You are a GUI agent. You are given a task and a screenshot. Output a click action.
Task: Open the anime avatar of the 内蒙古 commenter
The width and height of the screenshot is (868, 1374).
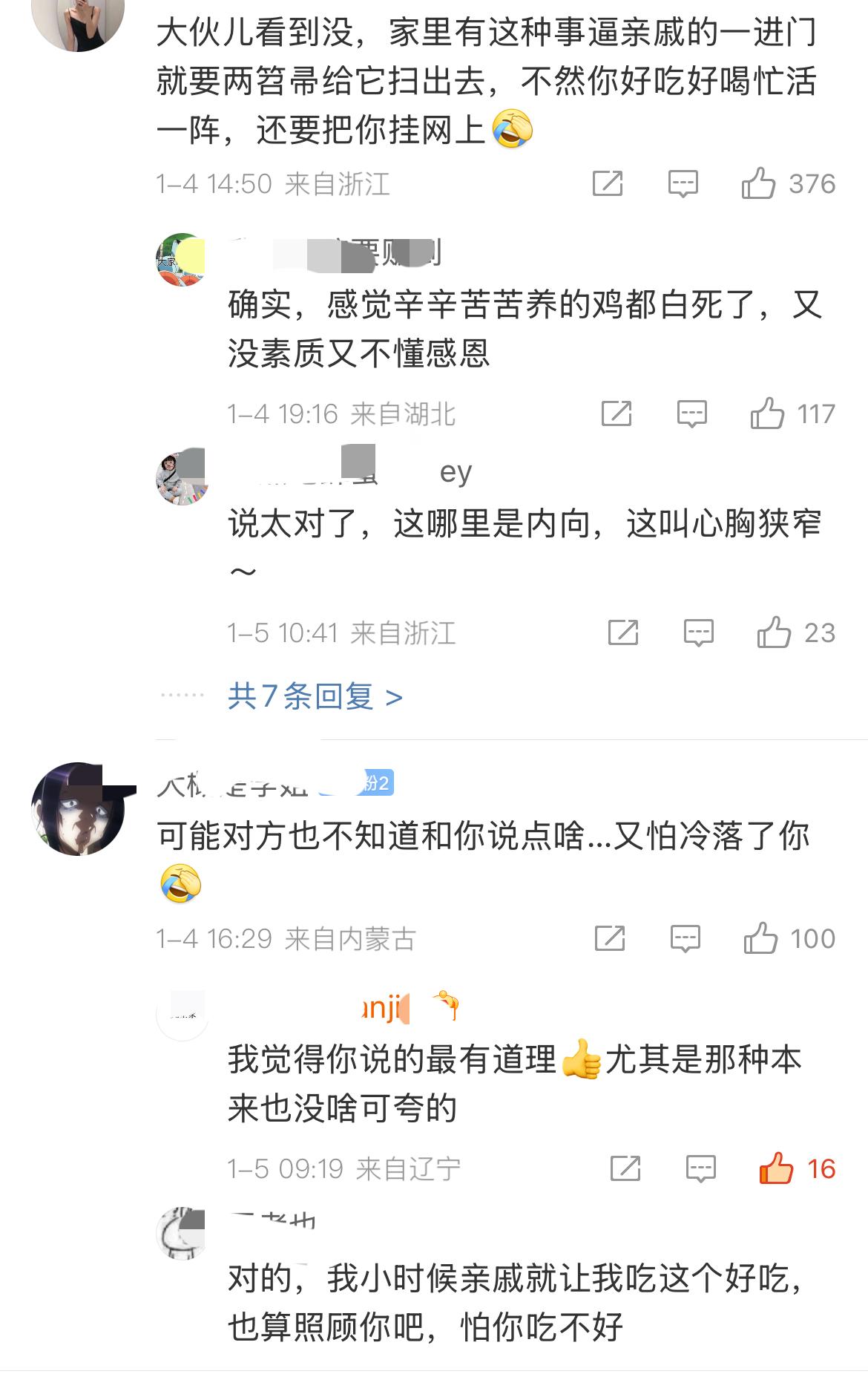click(x=78, y=809)
